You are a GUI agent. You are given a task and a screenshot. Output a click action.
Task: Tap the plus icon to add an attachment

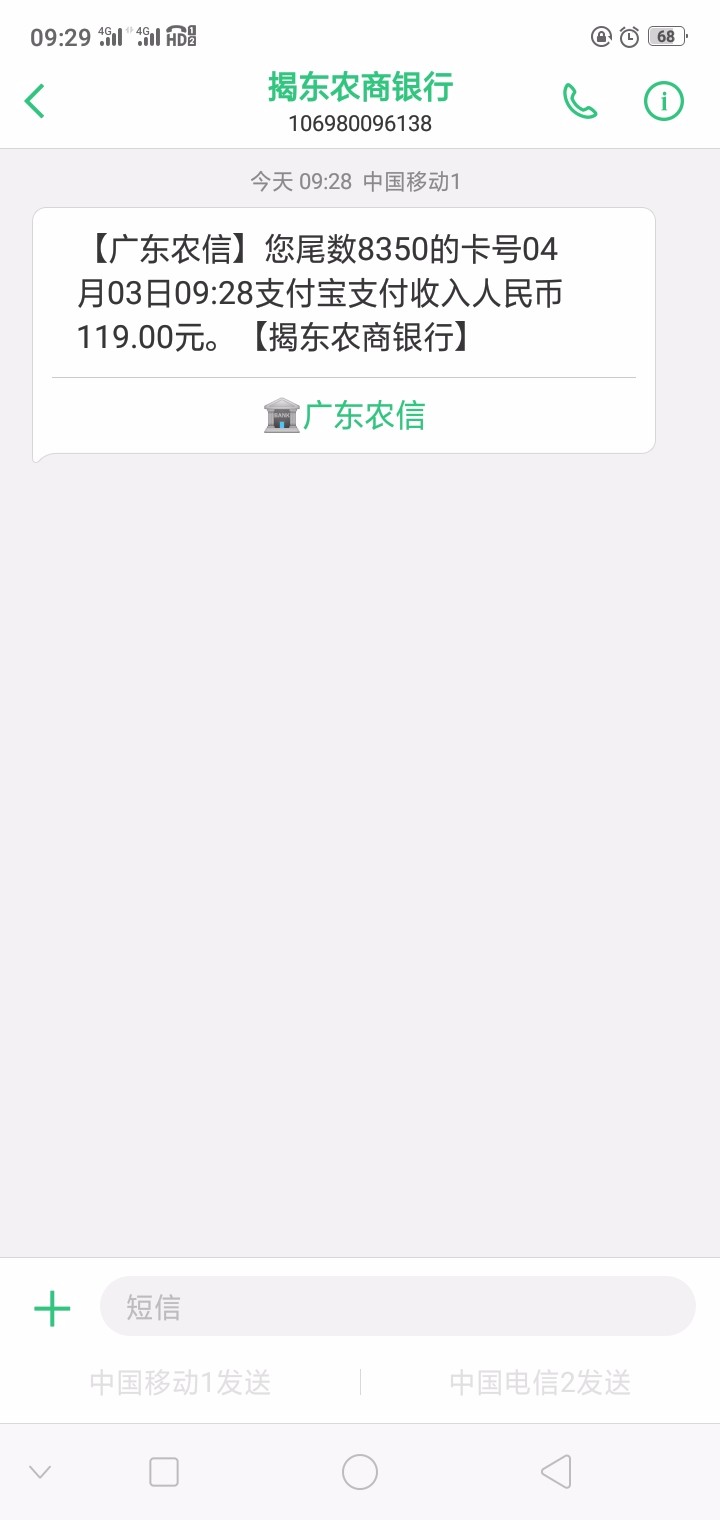pyautogui.click(x=52, y=1308)
